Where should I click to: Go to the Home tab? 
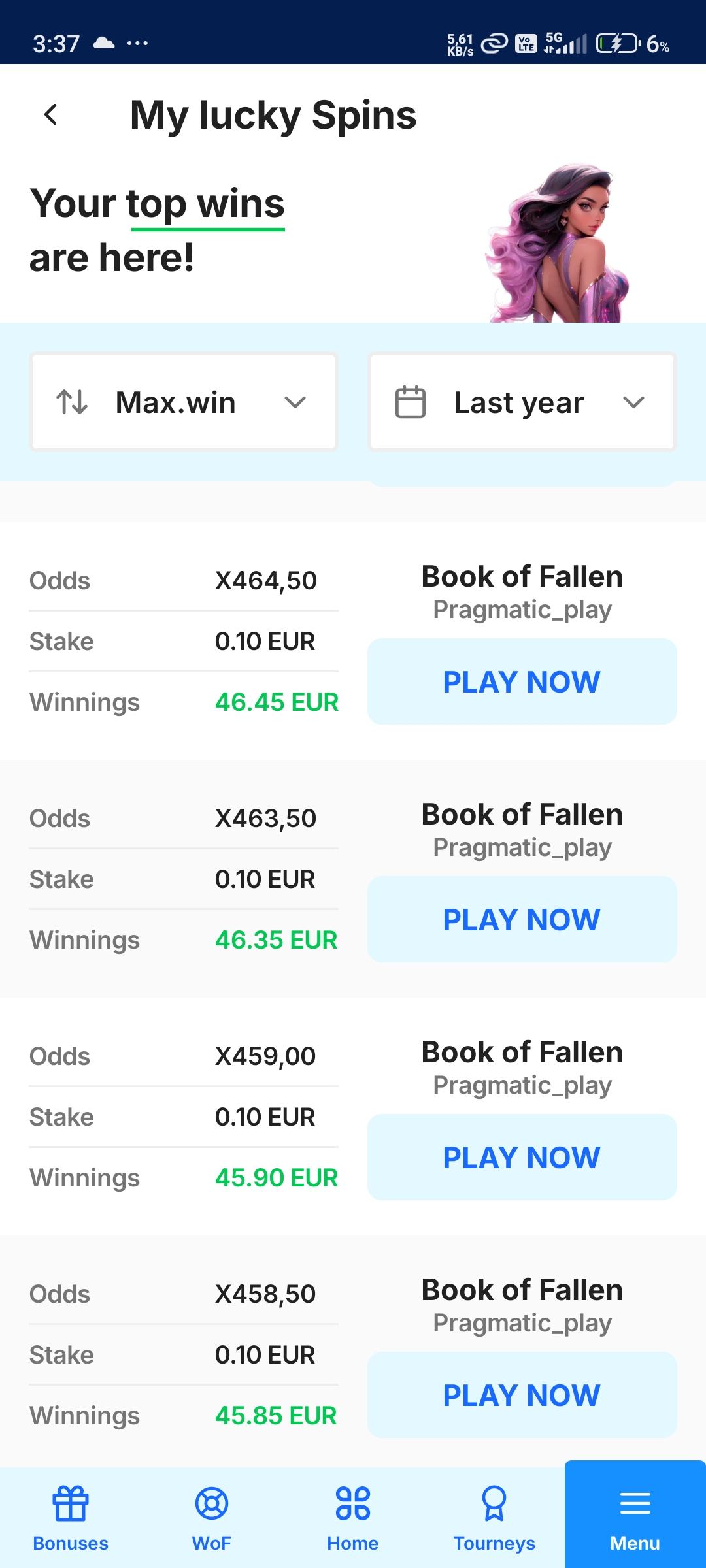tap(353, 1517)
